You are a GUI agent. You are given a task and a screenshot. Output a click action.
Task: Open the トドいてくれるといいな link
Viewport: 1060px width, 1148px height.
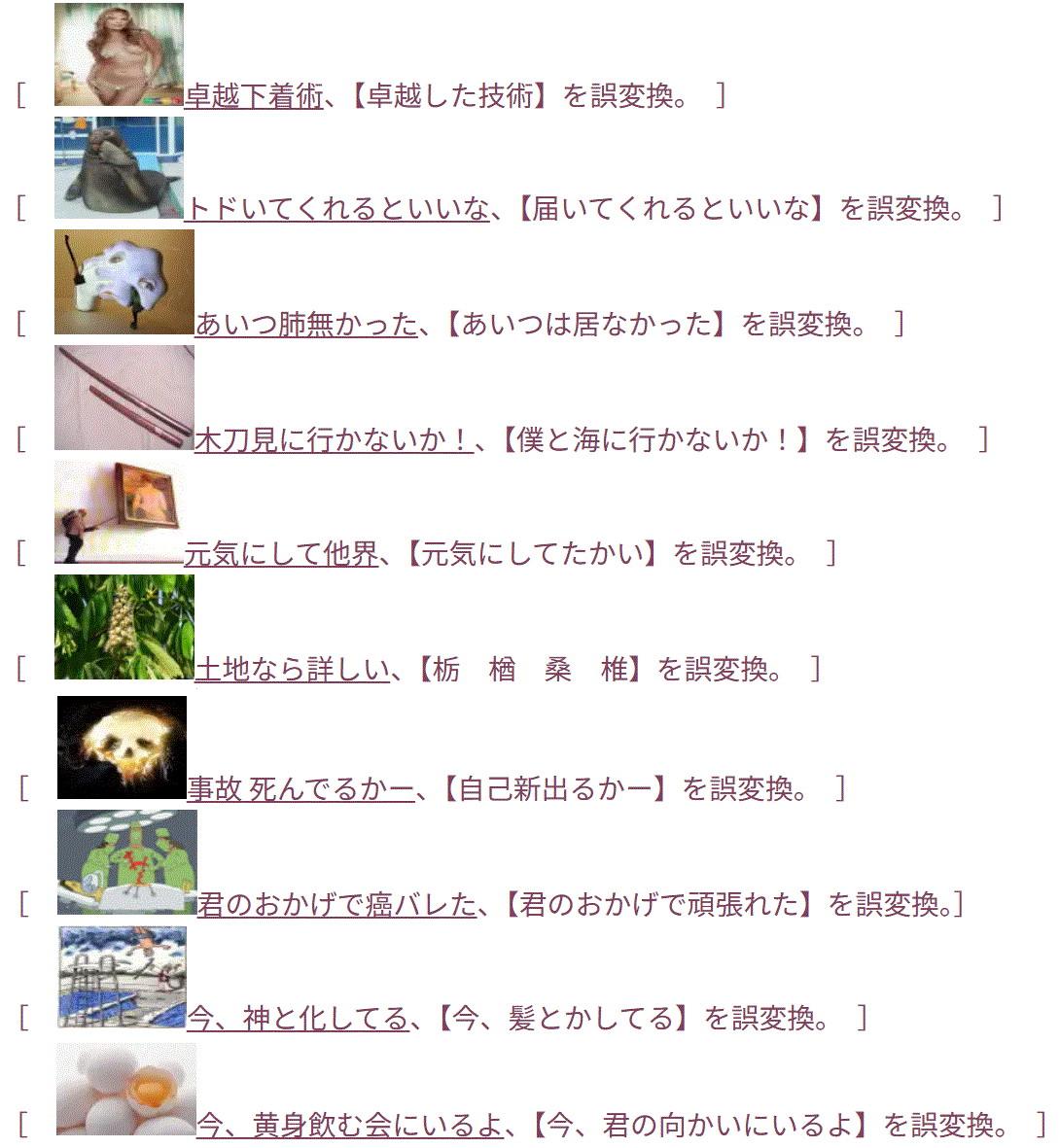pyautogui.click(x=336, y=209)
